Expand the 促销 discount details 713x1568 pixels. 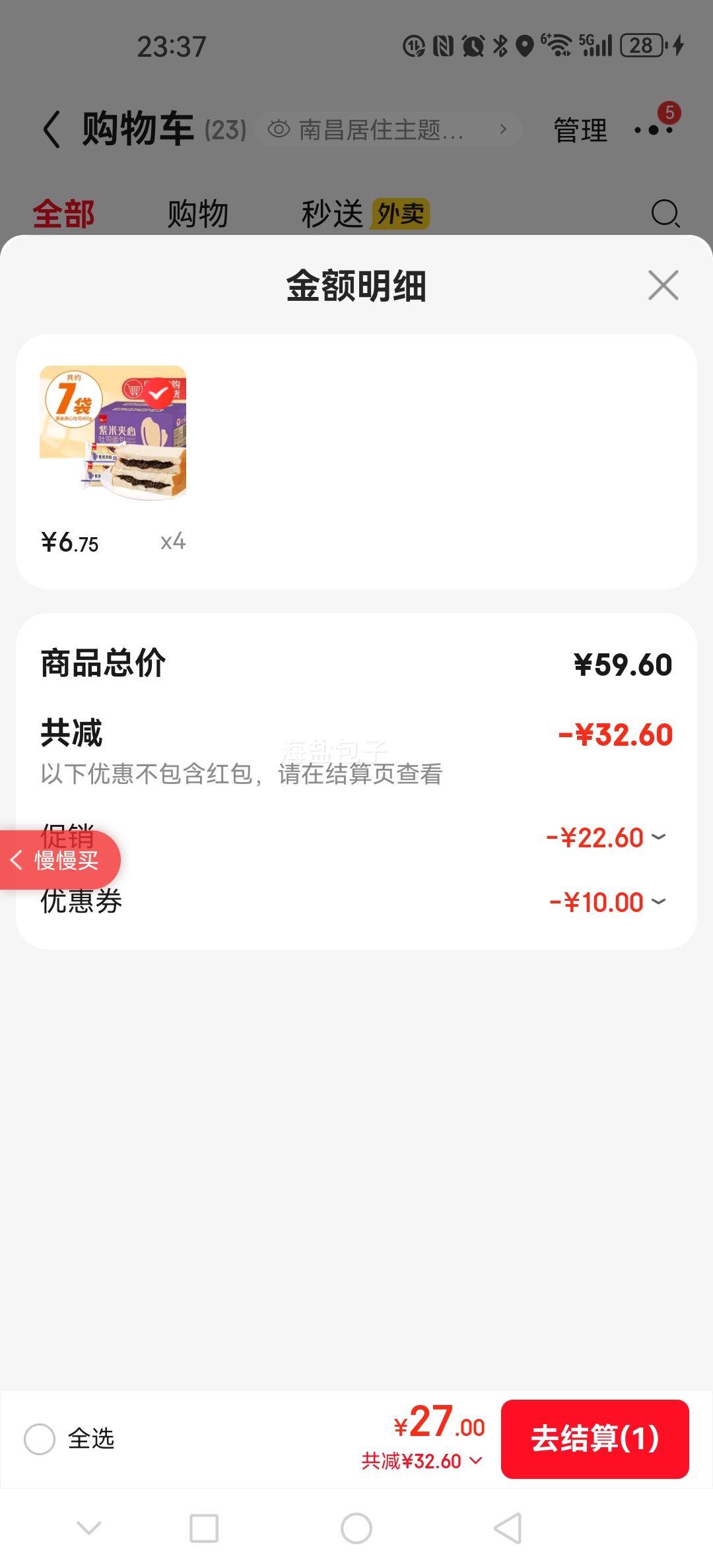click(606, 837)
